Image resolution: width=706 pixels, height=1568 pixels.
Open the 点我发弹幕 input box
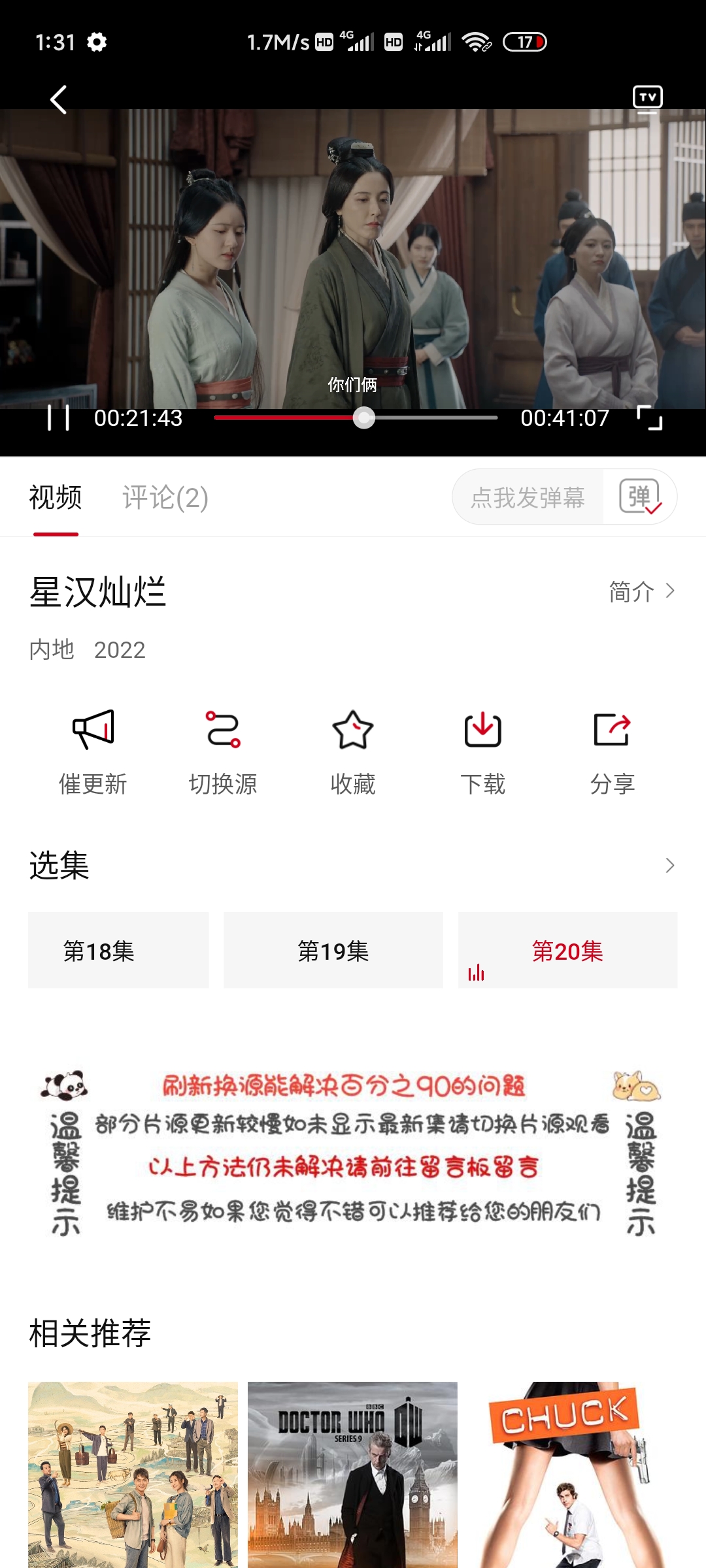pos(528,498)
